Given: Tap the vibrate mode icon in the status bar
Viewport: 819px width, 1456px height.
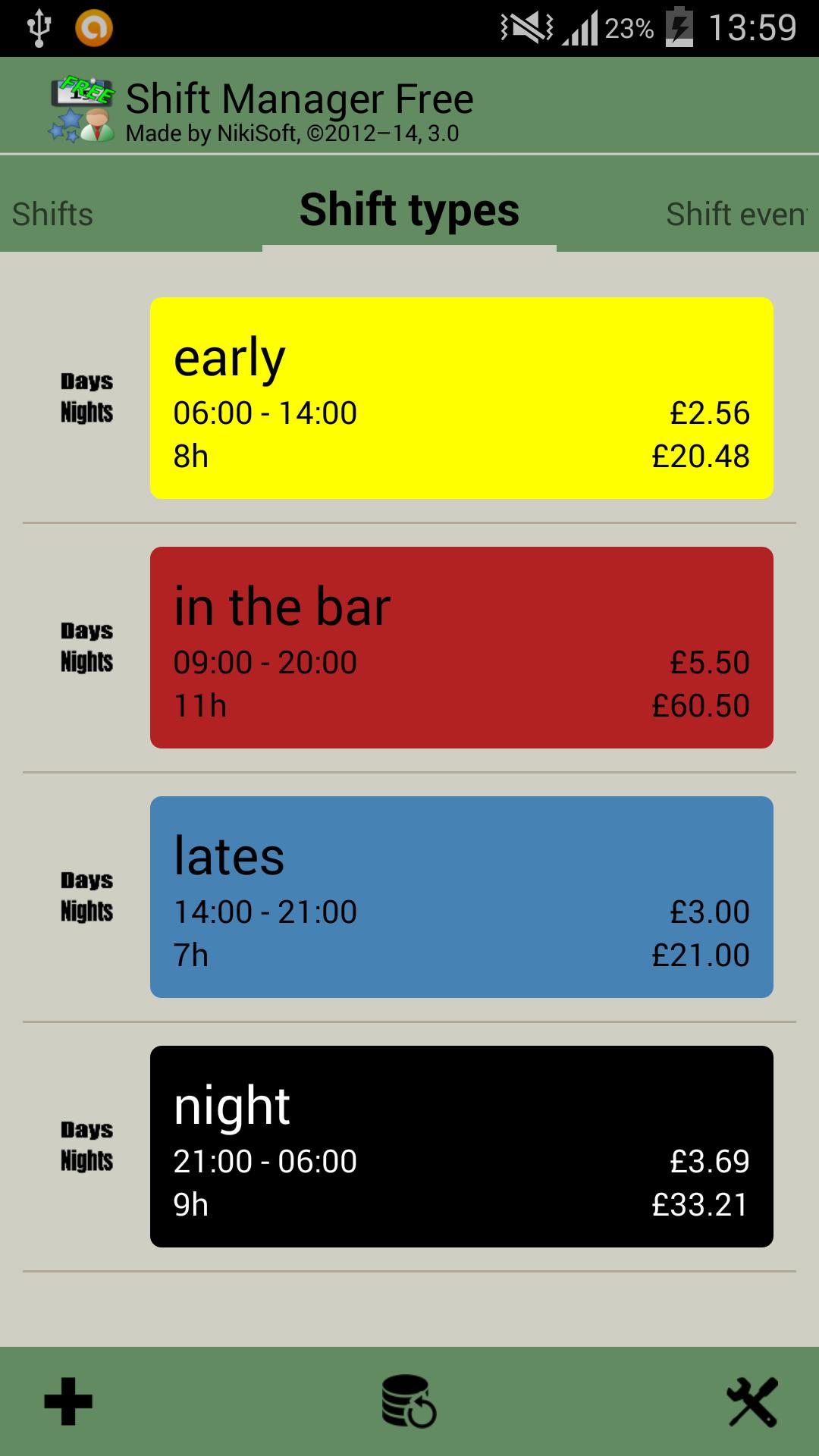Looking at the screenshot, I should pos(526,24).
